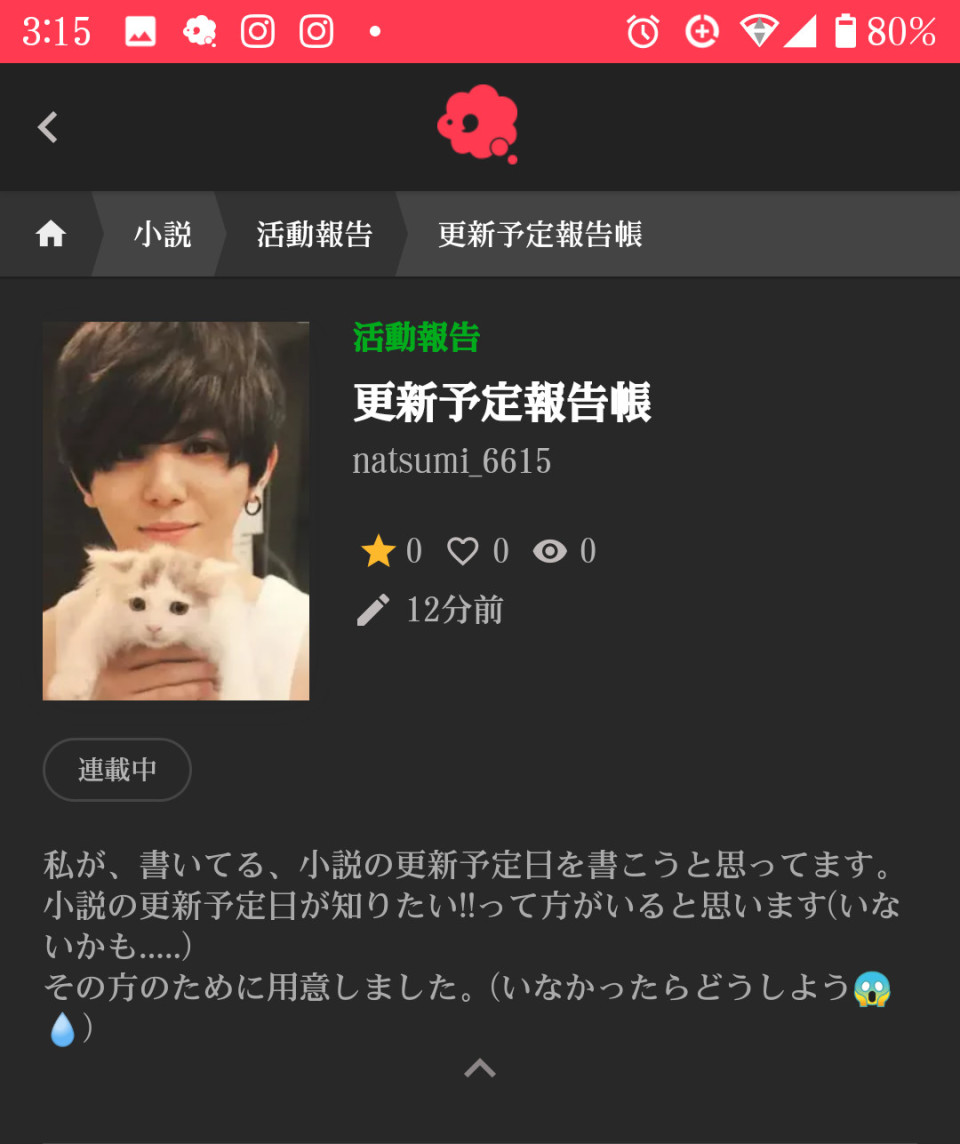Screen dimensions: 960x1144
Task: Open the green 活動報告 category link
Action: click(416, 338)
